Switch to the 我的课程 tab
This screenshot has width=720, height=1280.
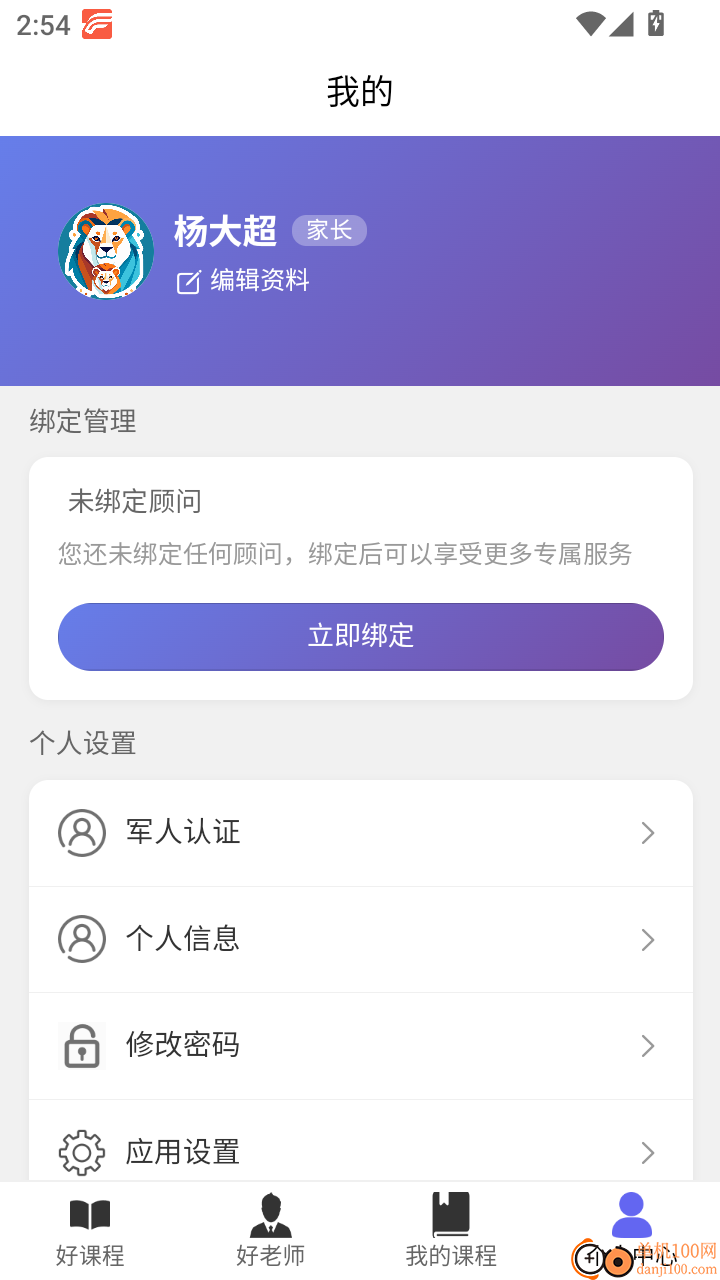click(x=450, y=1230)
